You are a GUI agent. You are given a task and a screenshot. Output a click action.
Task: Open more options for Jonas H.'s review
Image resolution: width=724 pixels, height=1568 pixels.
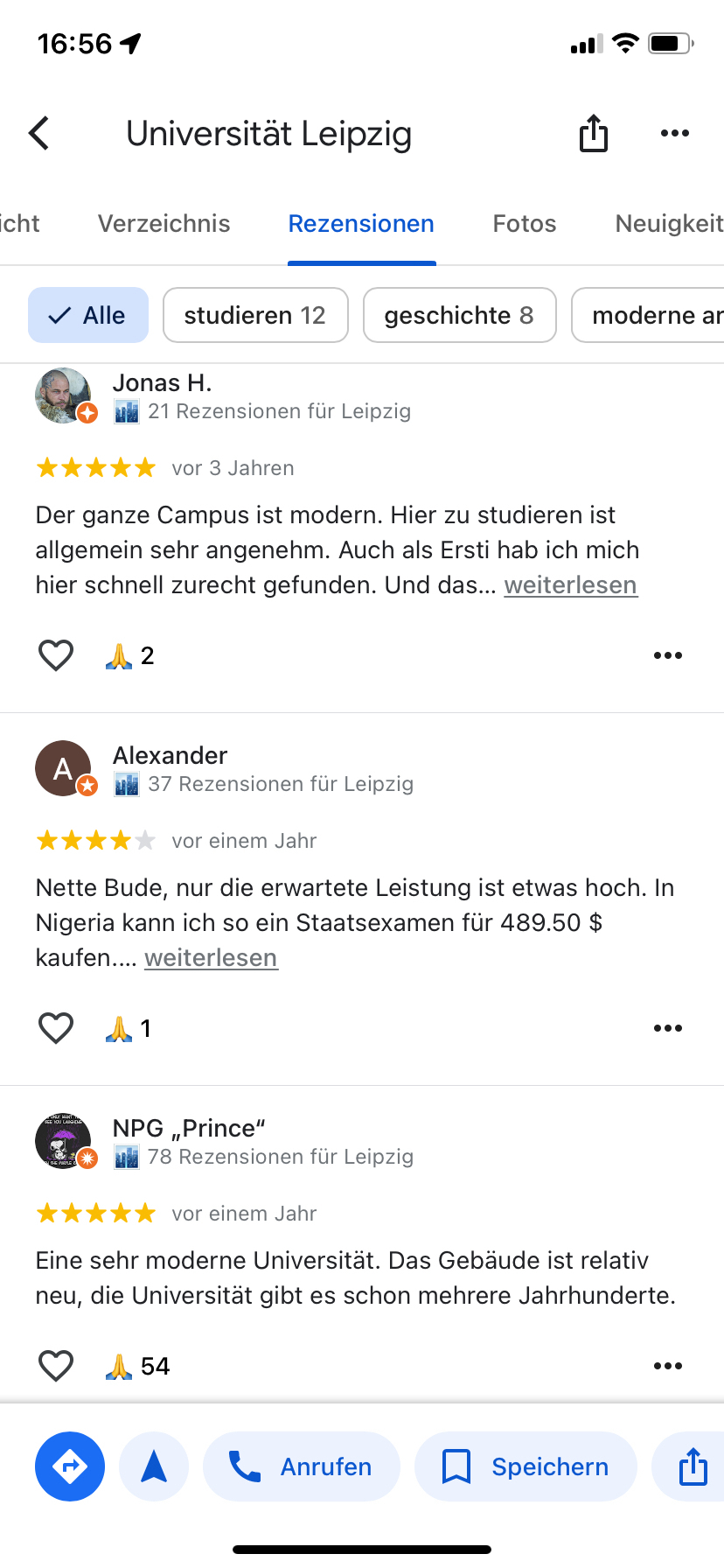[x=667, y=655]
